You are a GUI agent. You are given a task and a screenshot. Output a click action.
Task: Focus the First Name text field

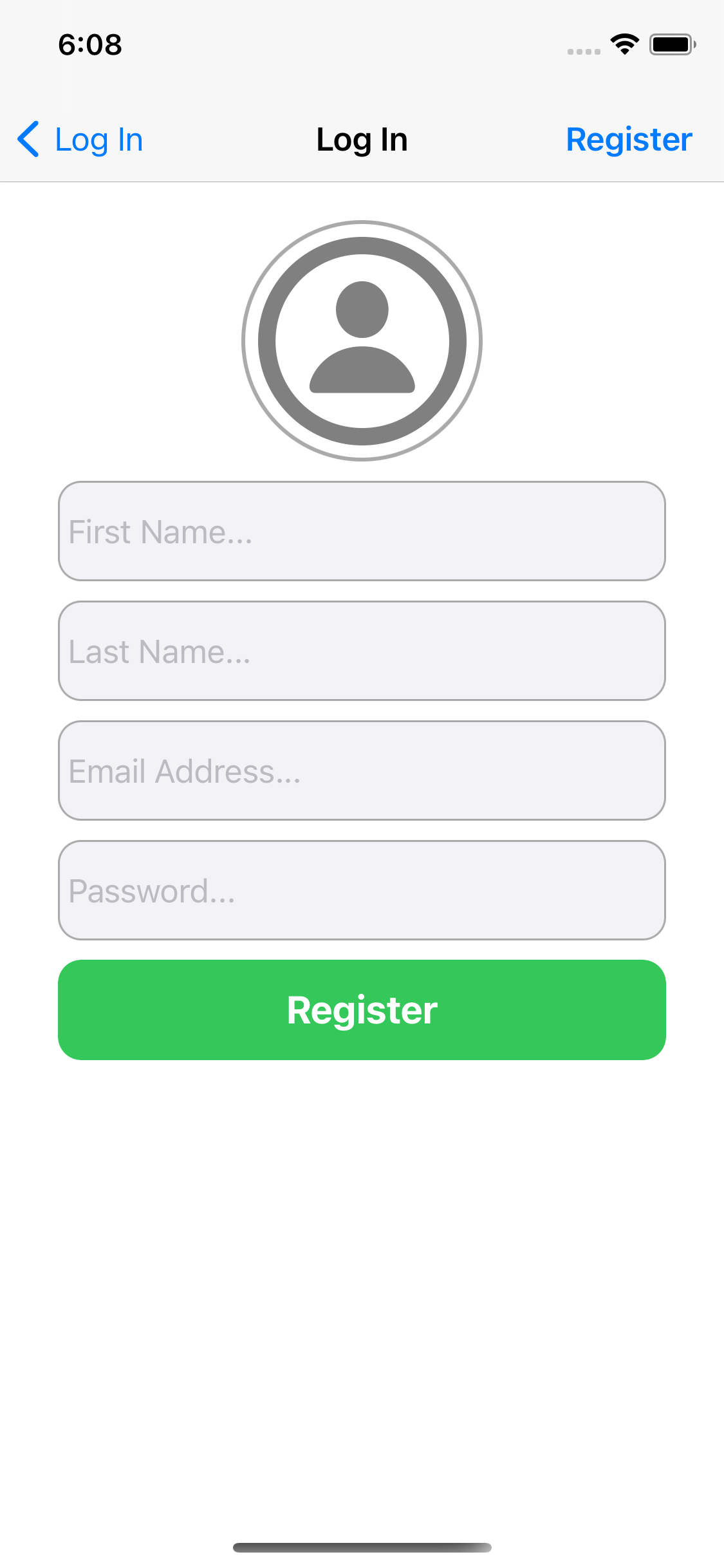pos(362,531)
